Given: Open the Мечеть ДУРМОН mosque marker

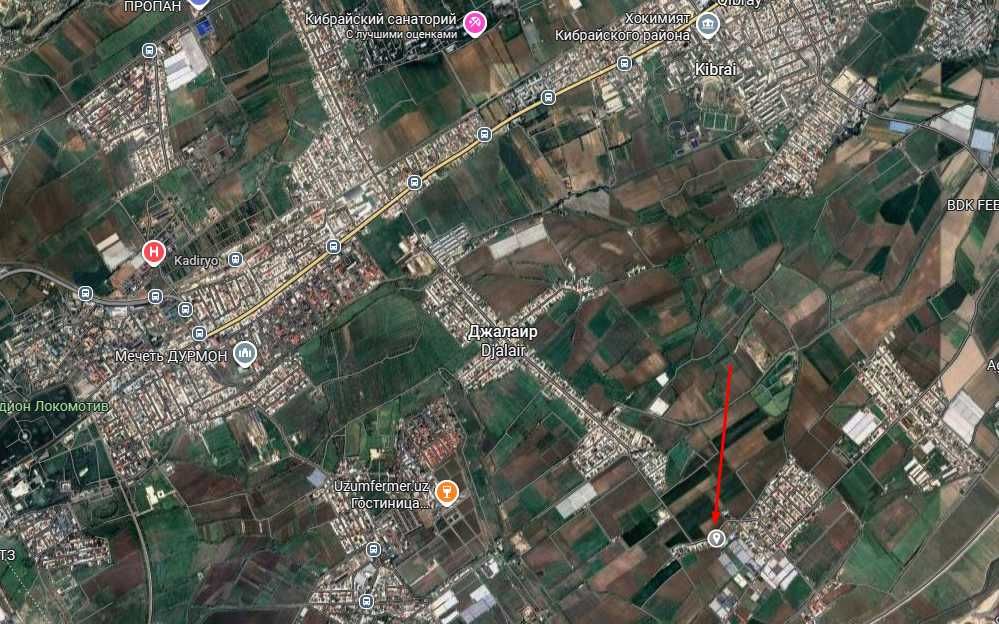Looking at the screenshot, I should (x=245, y=353).
